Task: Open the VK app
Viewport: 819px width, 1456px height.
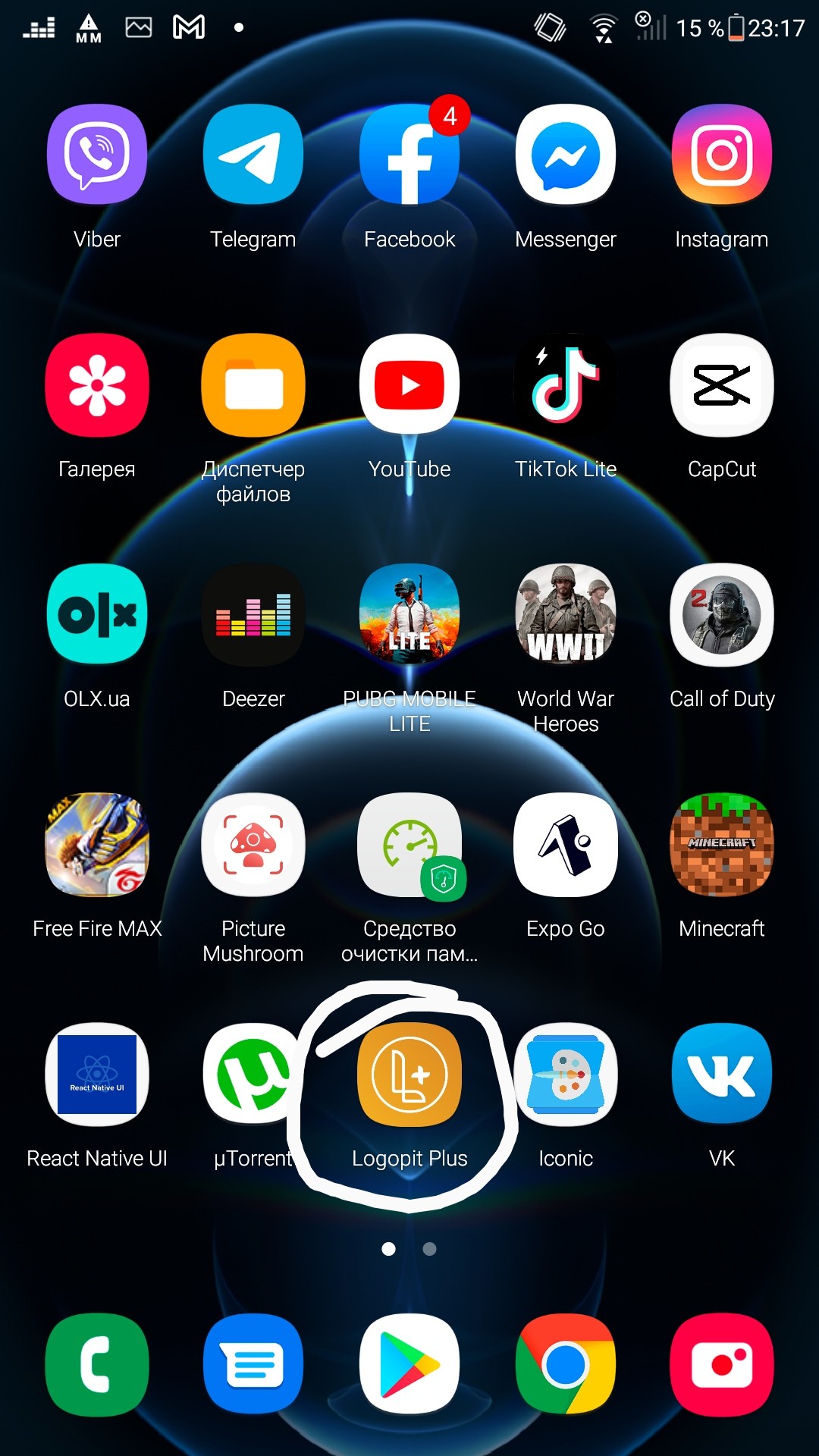Action: [x=722, y=1075]
